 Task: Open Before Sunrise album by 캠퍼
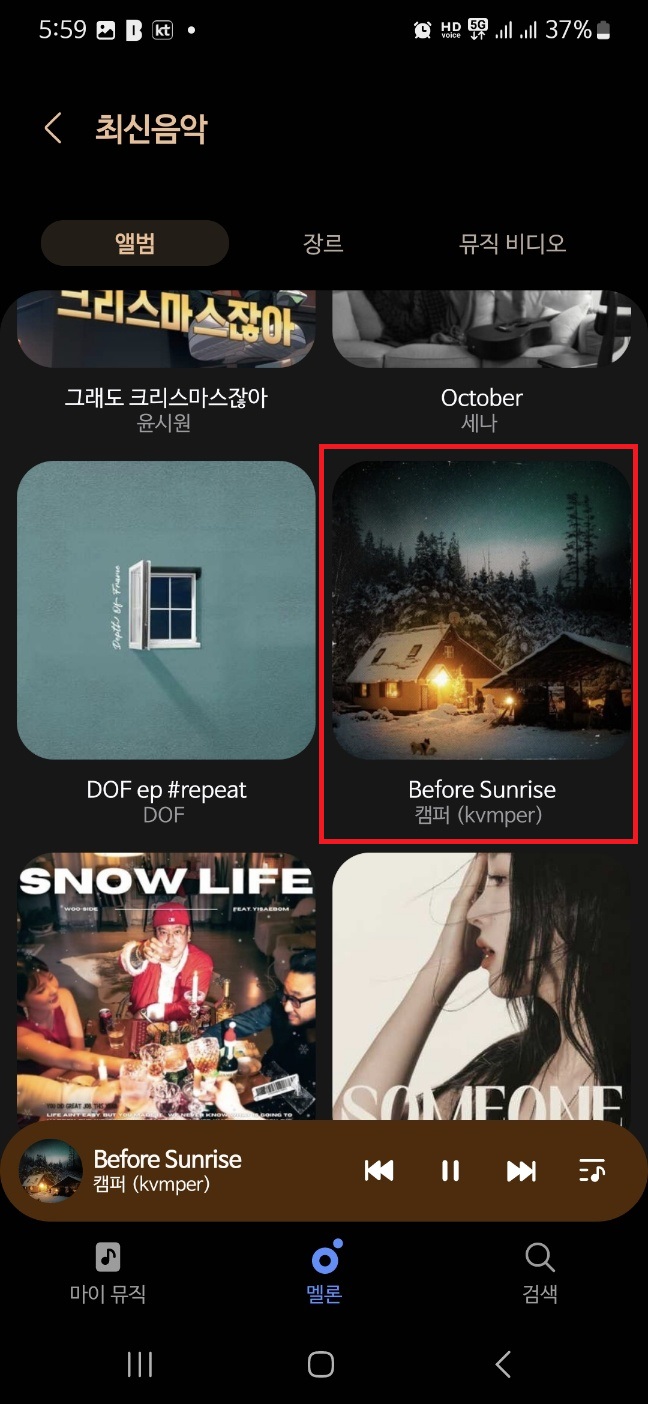pyautogui.click(x=481, y=610)
